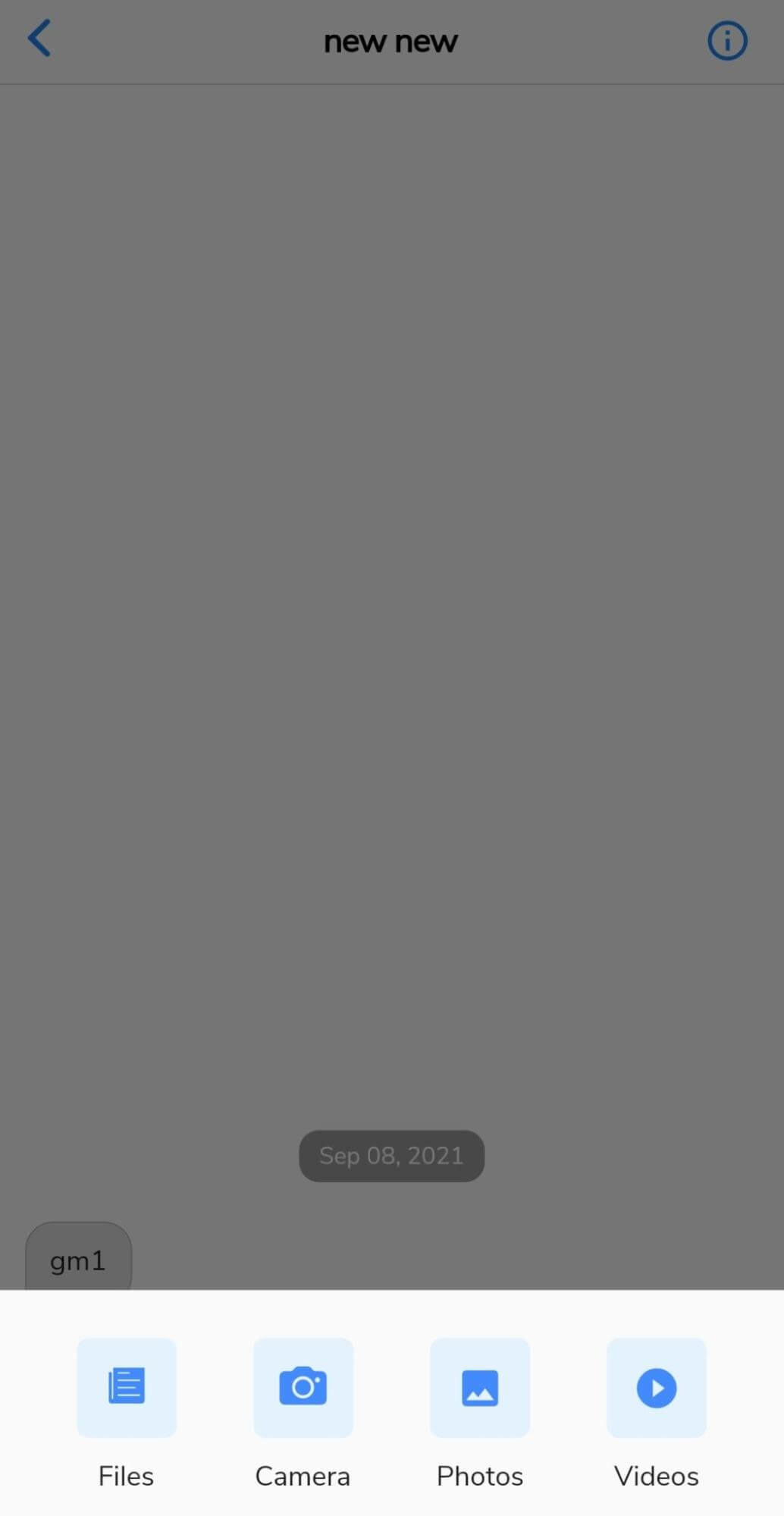Screen dimensions: 784x1516
Task: Open chat info icon
Action: click(726, 41)
